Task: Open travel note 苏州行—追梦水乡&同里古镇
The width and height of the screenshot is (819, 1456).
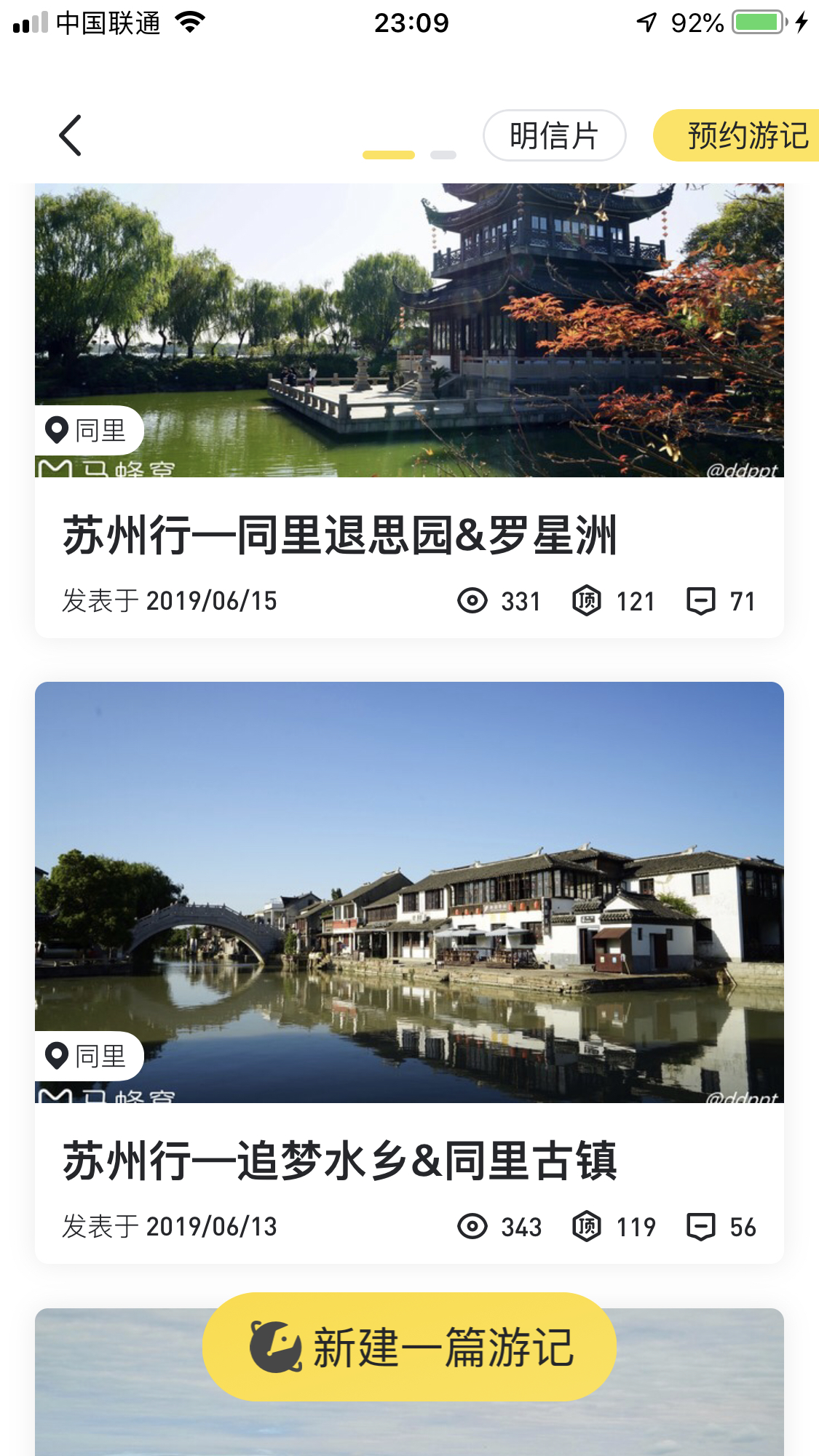Action: pos(340,1161)
